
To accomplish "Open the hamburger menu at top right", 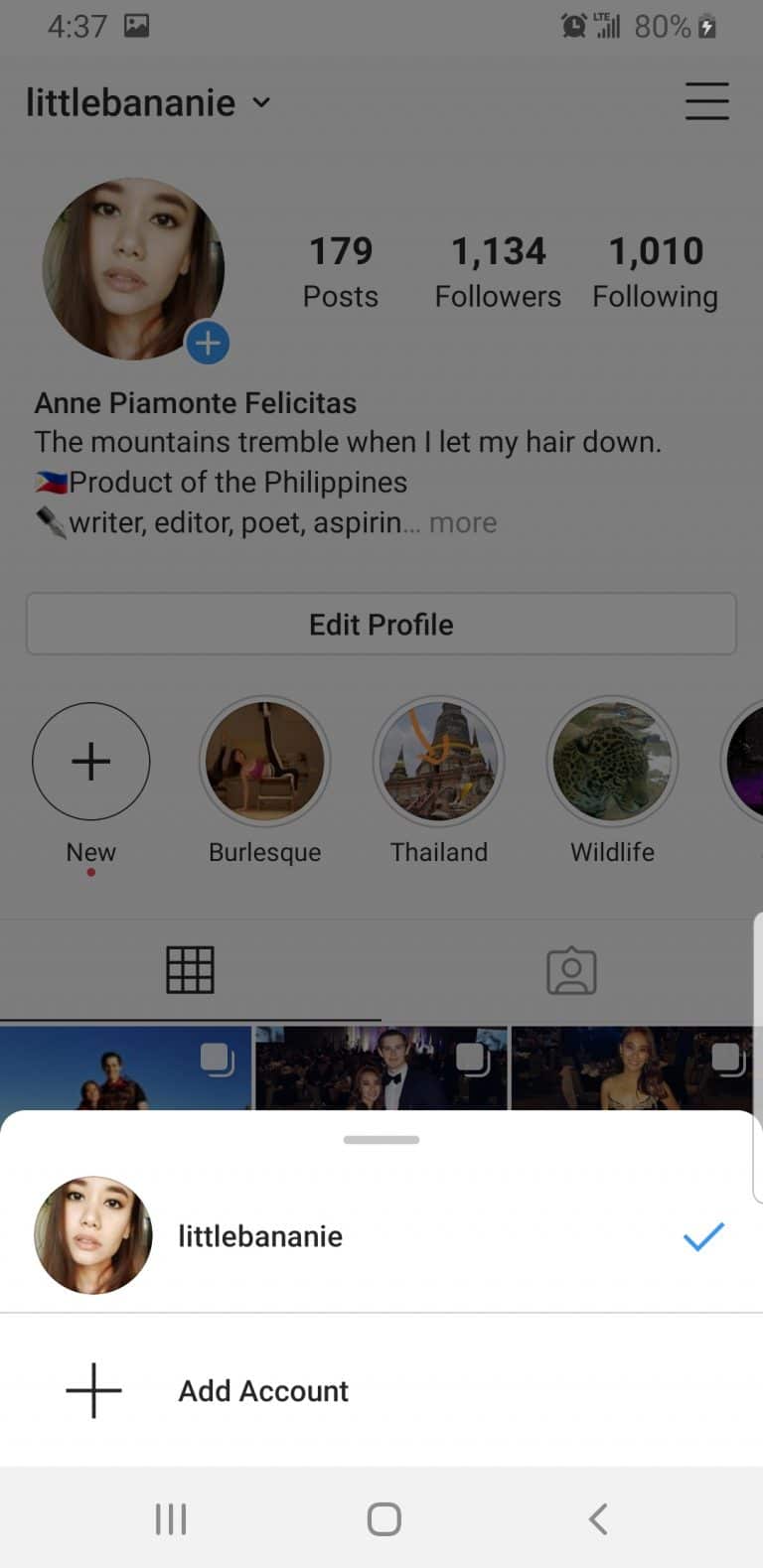I will (x=706, y=101).
